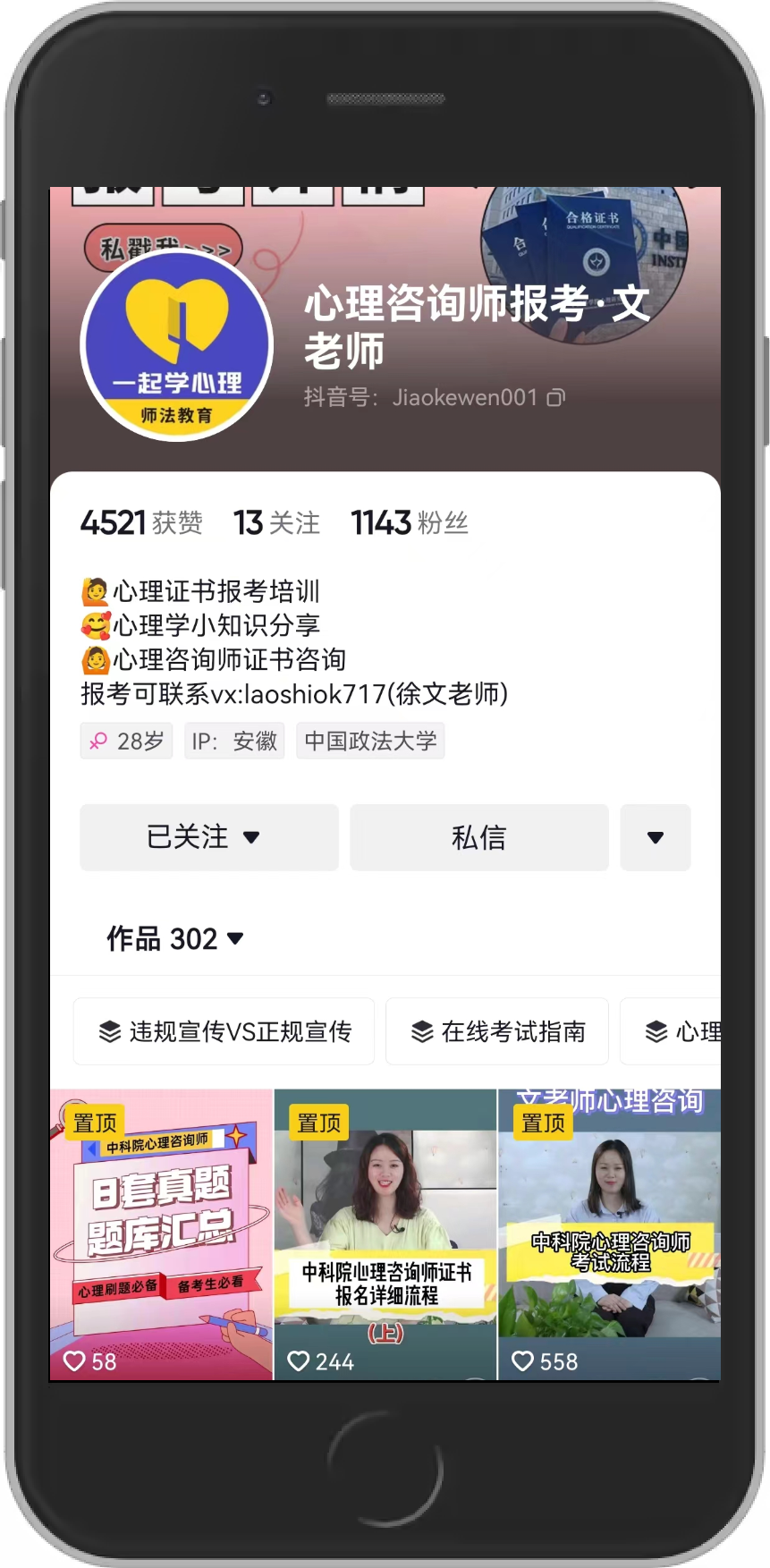View the 13 关注 following list
This screenshot has height=1568, width=770.
275,522
